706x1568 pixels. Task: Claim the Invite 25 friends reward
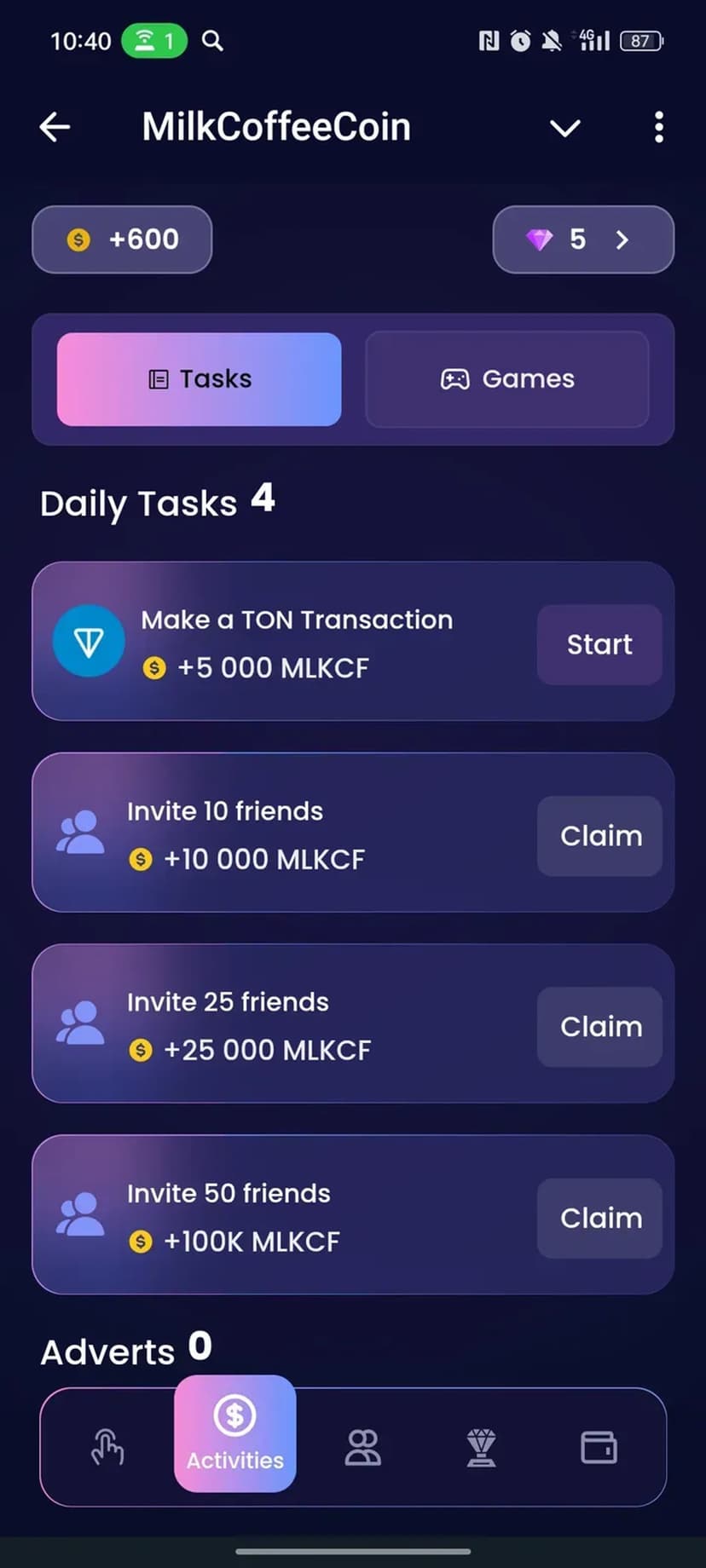599,1027
